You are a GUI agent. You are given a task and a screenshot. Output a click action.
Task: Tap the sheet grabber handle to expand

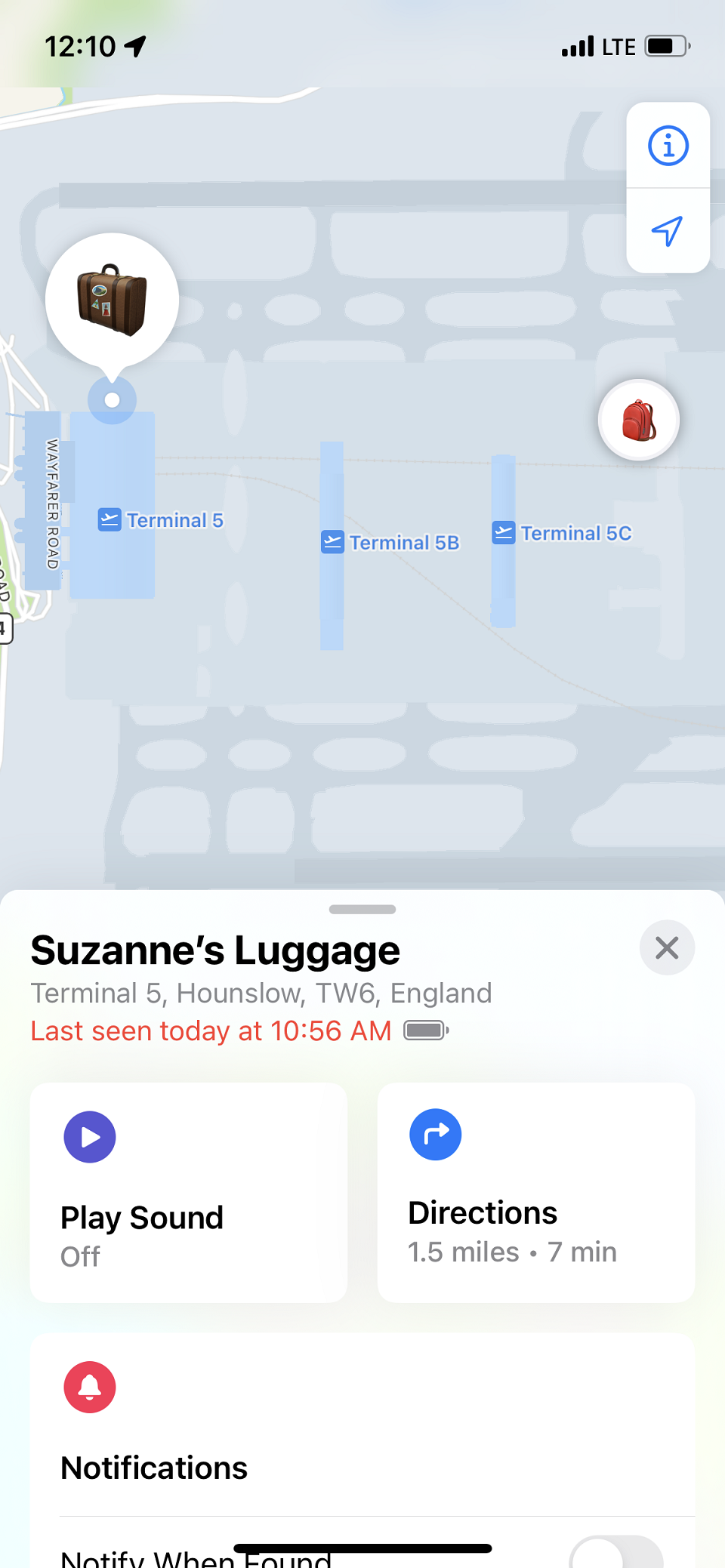(362, 909)
